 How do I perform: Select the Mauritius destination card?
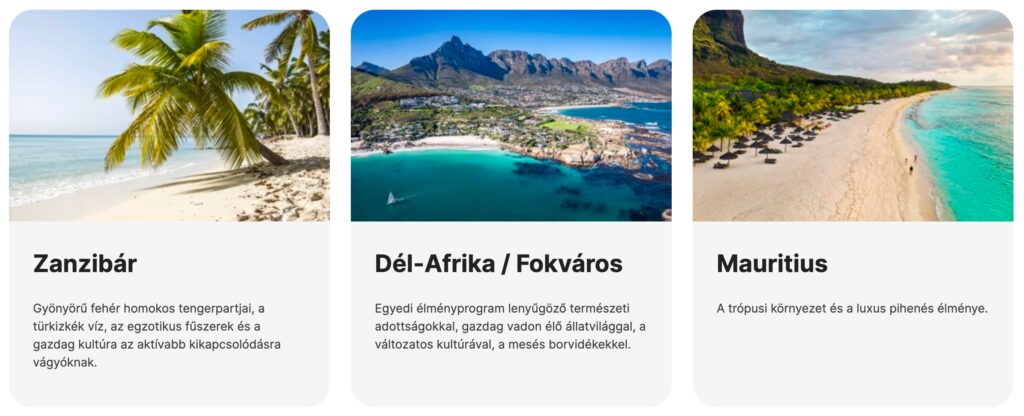click(x=853, y=208)
